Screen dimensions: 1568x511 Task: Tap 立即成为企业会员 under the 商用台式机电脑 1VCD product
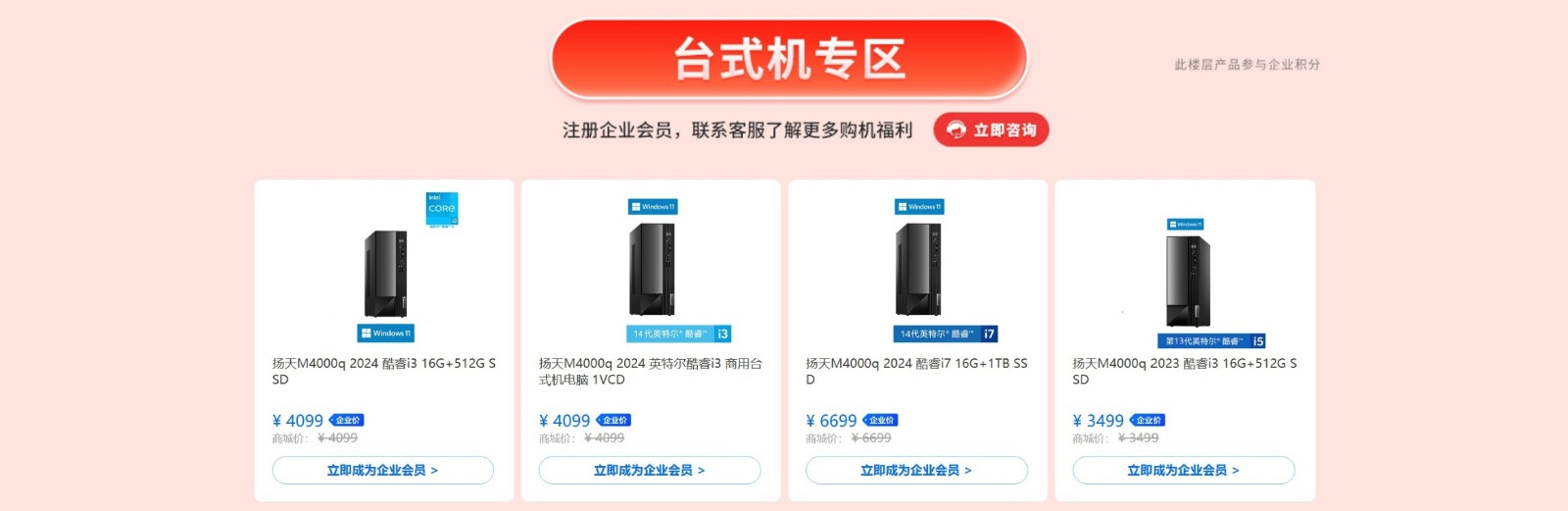(x=650, y=471)
